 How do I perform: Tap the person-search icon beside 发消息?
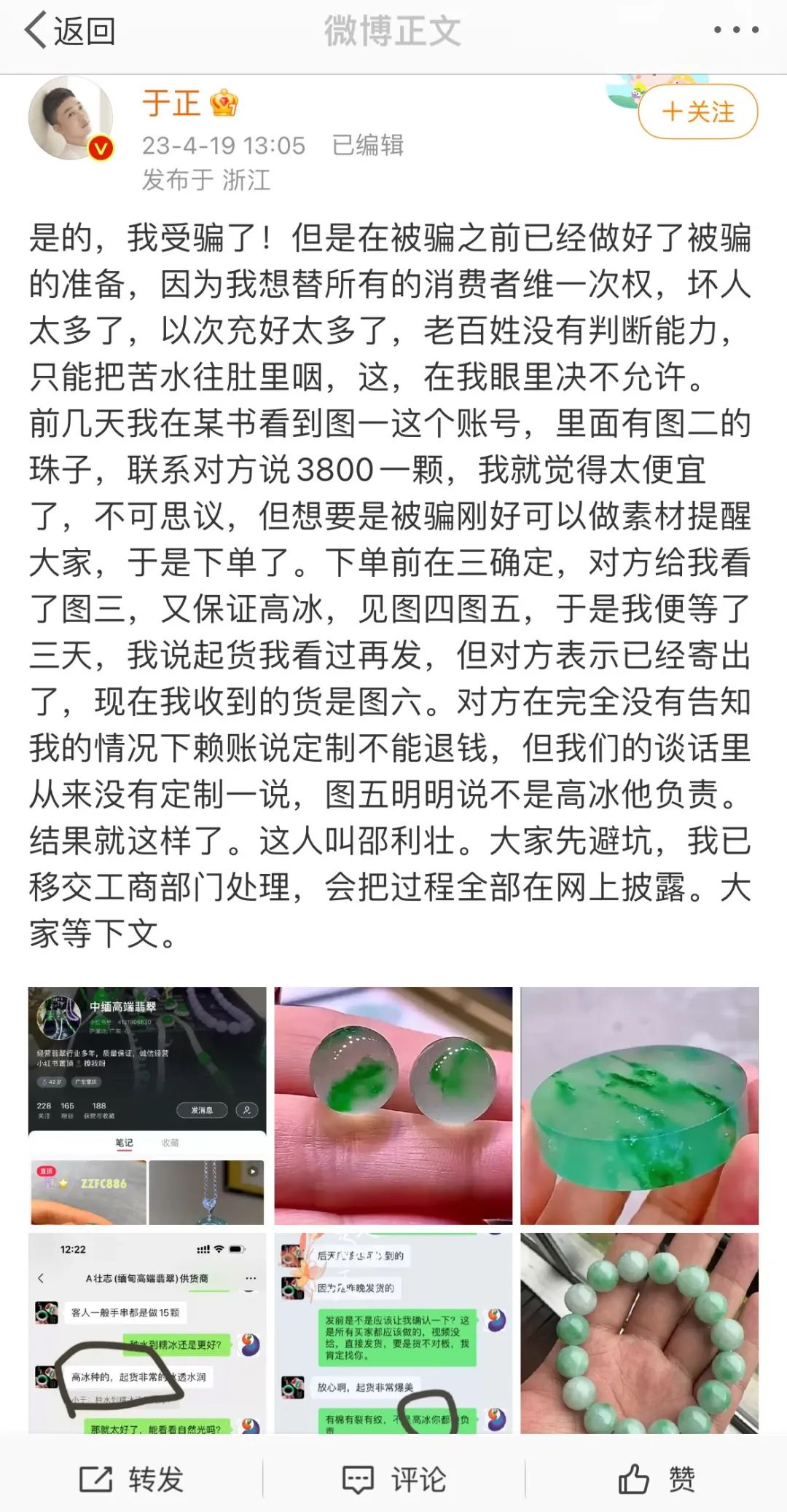click(x=247, y=1110)
